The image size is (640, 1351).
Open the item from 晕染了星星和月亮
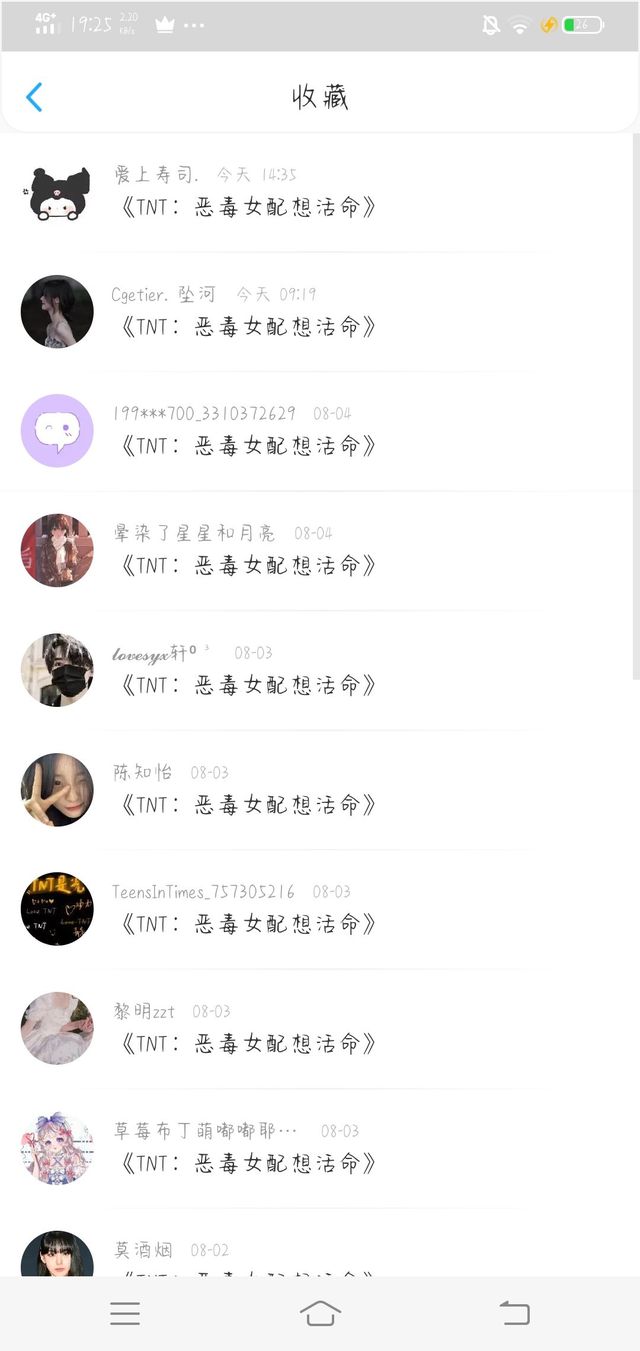(x=247, y=566)
